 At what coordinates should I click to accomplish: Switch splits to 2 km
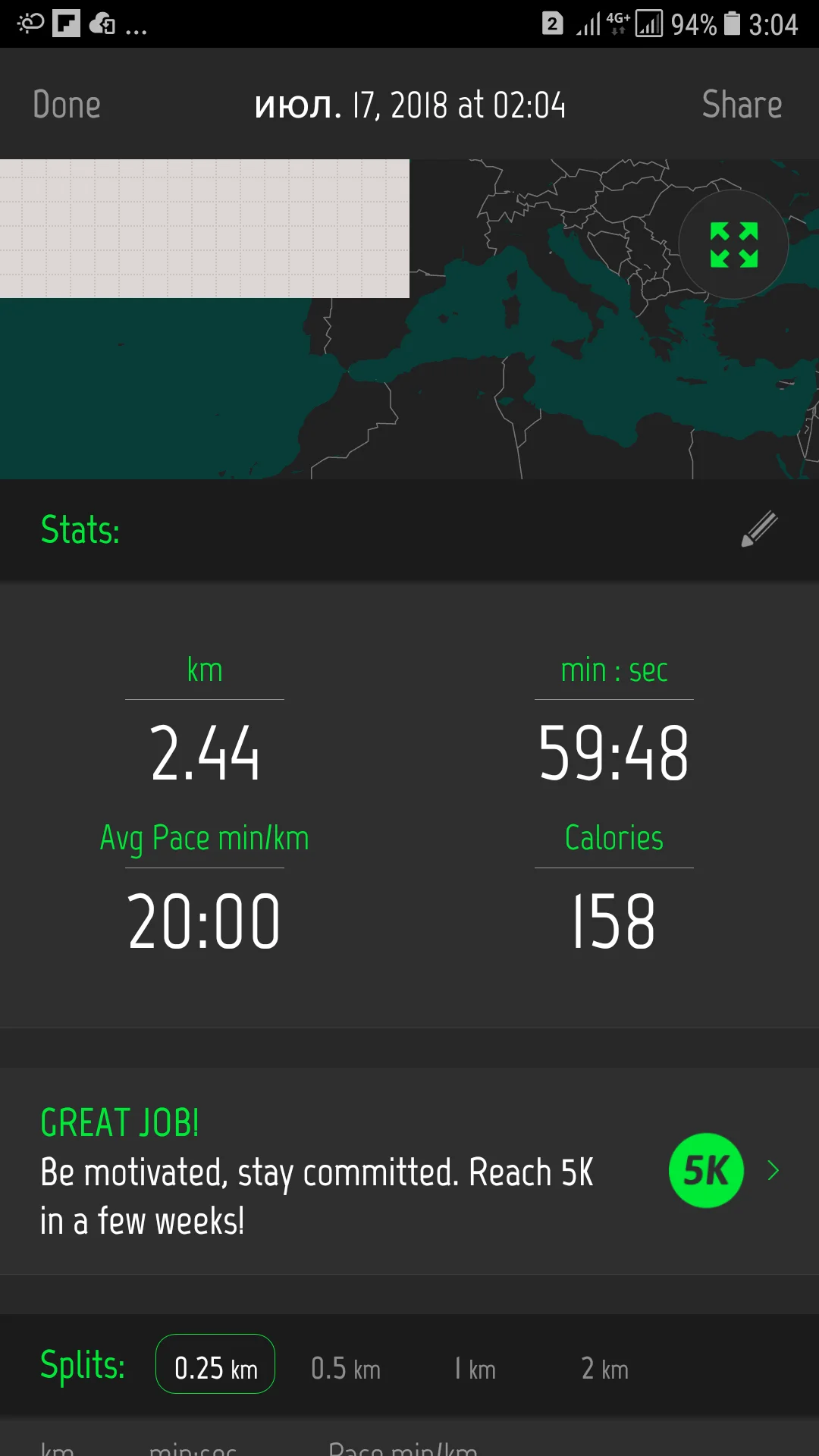point(604,1369)
